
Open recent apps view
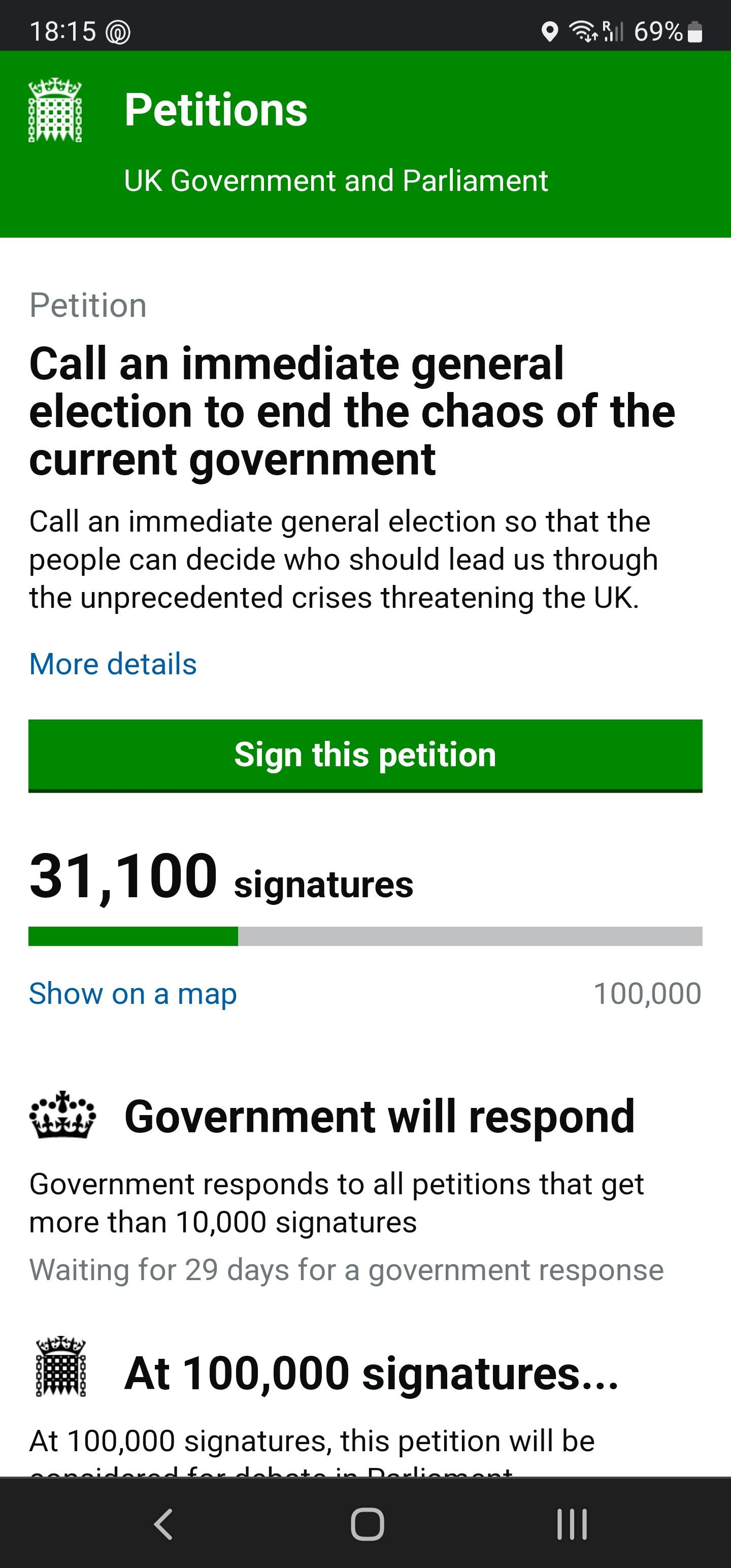pyautogui.click(x=572, y=1524)
